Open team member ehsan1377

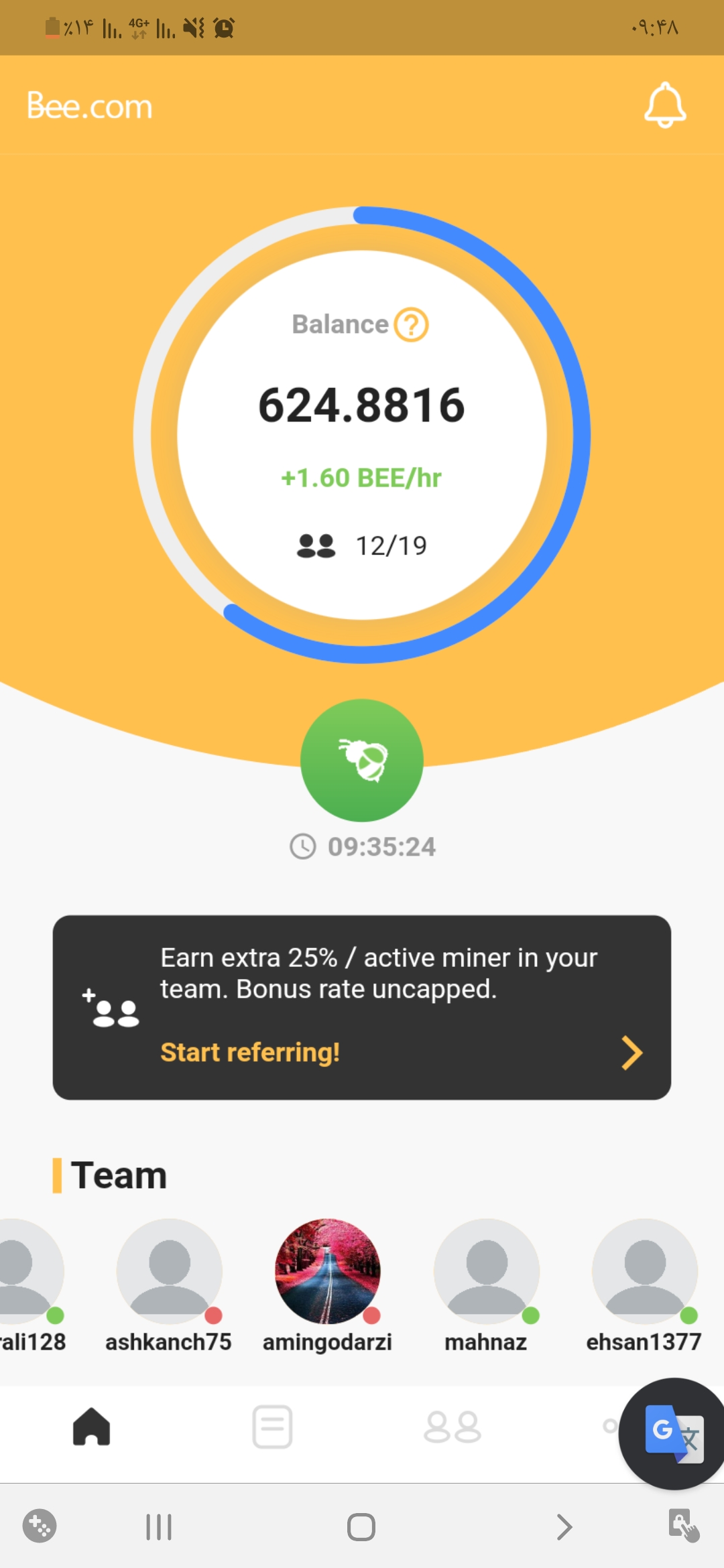tap(644, 1272)
